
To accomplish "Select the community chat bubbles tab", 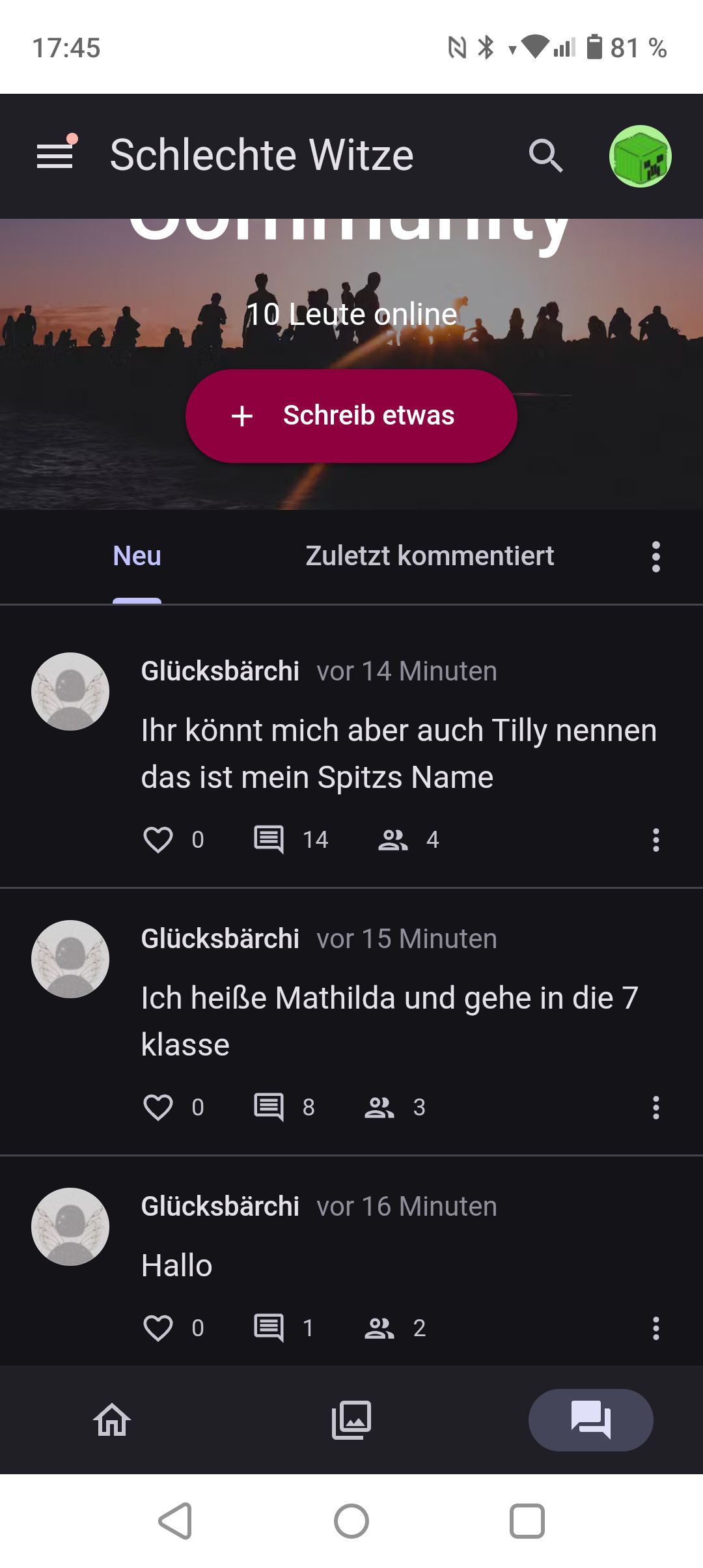I will click(590, 1420).
